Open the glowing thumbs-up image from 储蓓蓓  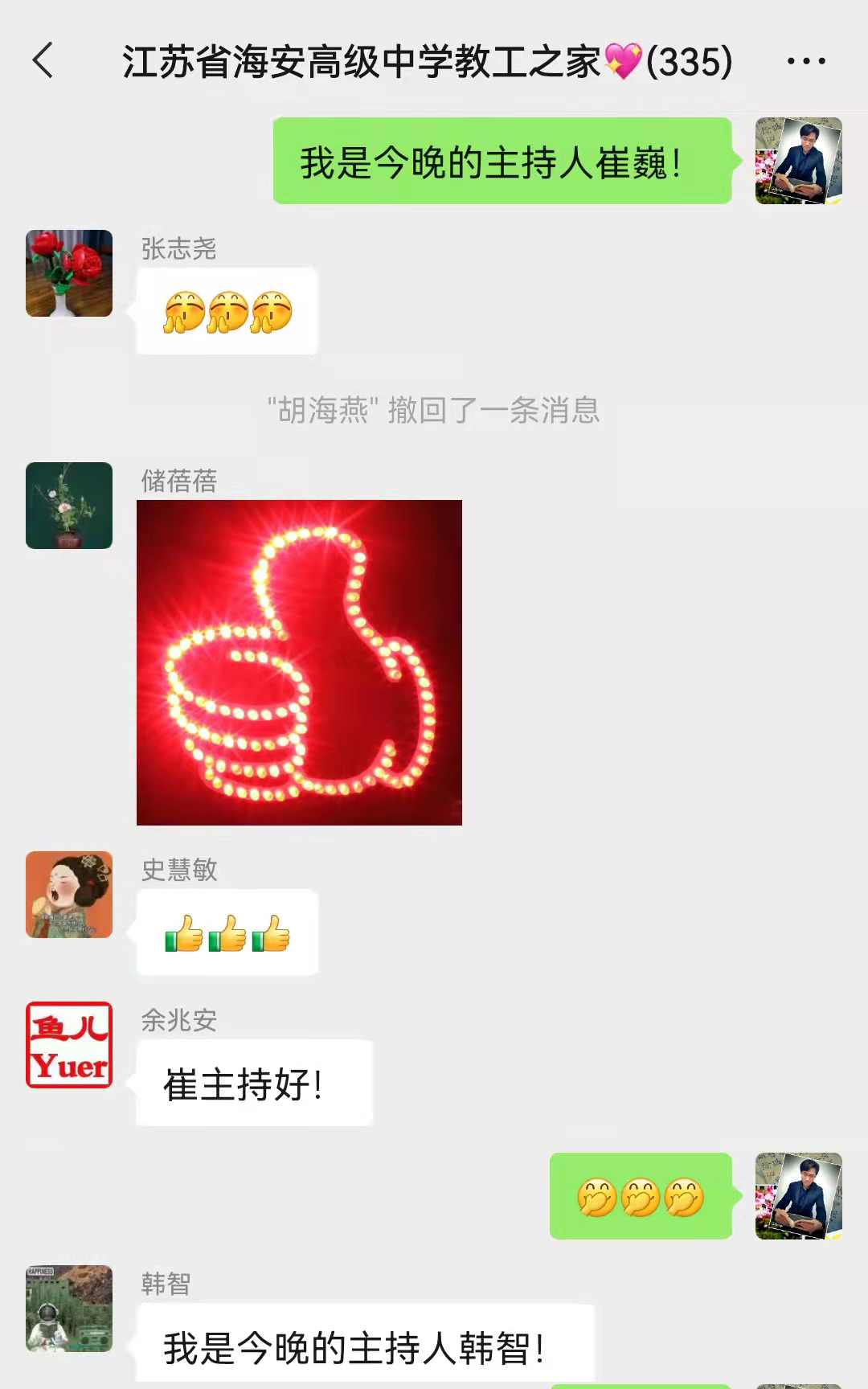click(x=299, y=662)
